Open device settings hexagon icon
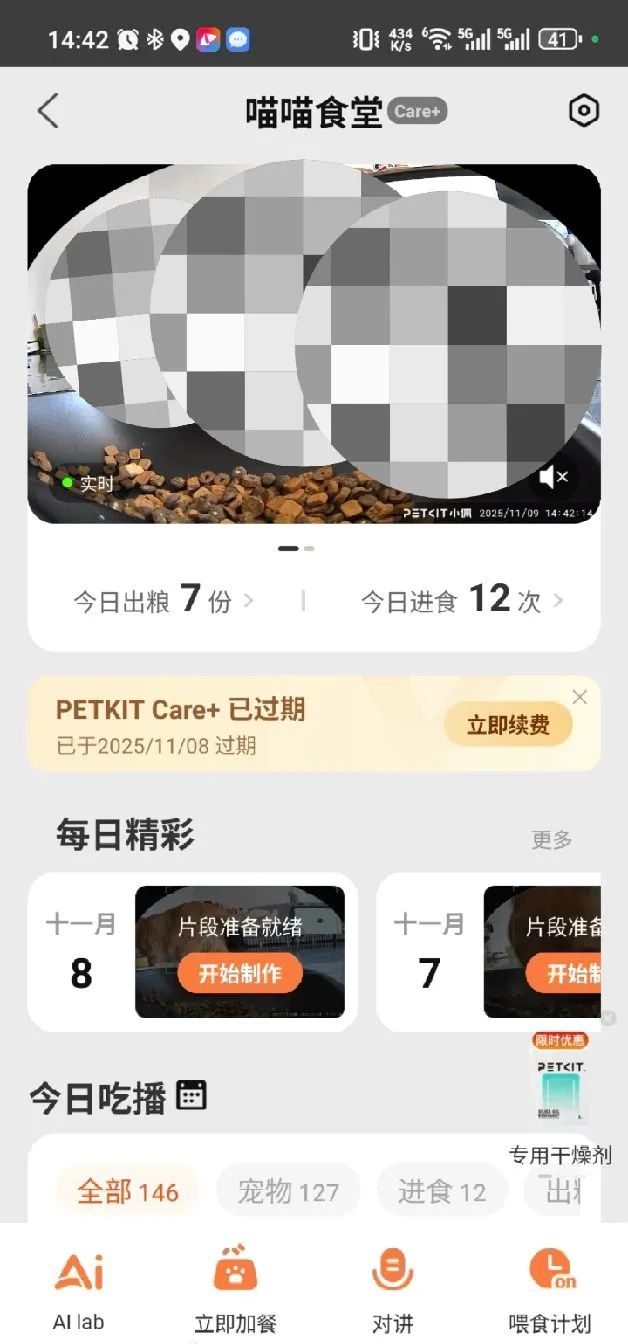The width and height of the screenshot is (628, 1344). [x=583, y=111]
